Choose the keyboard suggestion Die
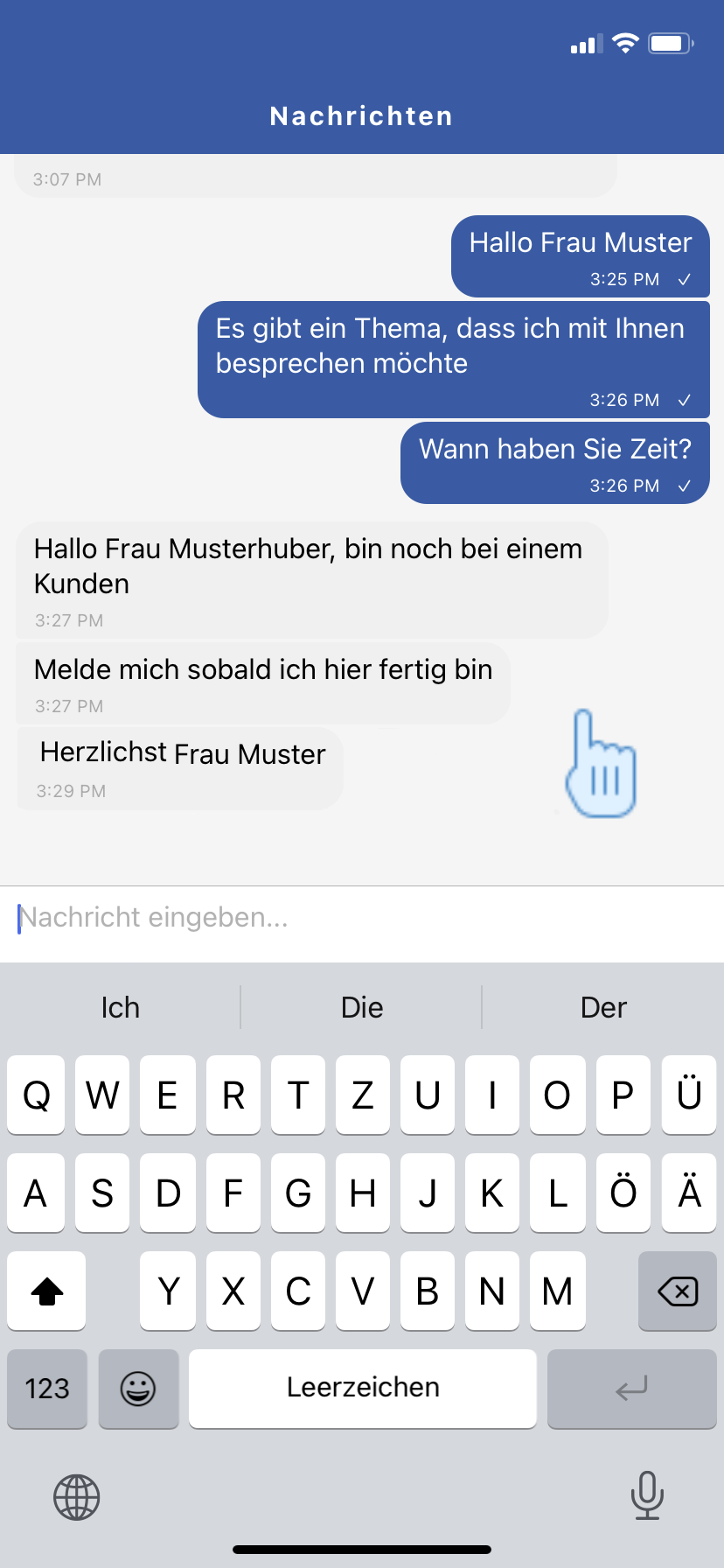 [362, 1007]
